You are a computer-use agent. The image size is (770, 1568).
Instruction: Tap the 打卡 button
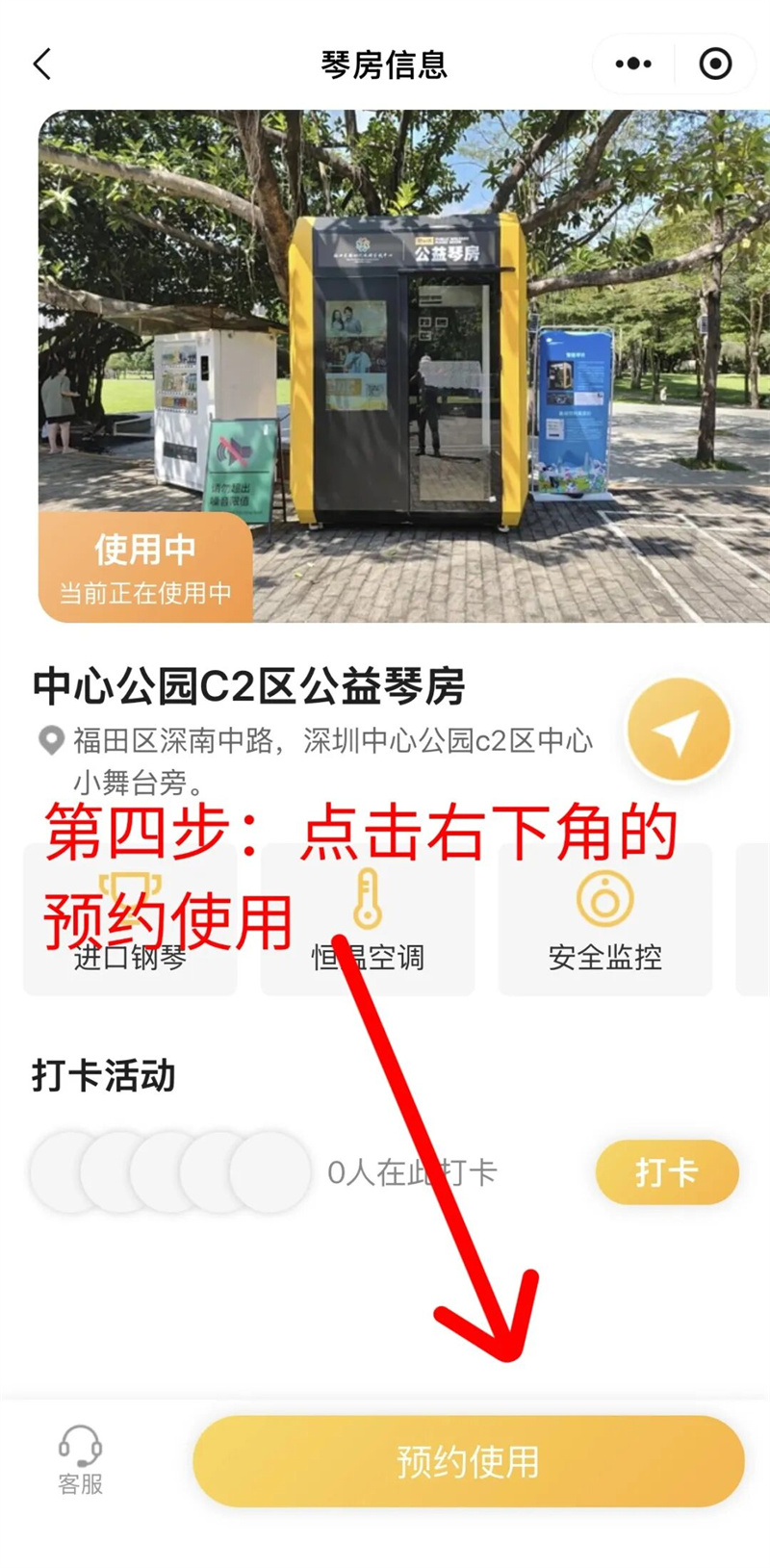coord(666,1172)
